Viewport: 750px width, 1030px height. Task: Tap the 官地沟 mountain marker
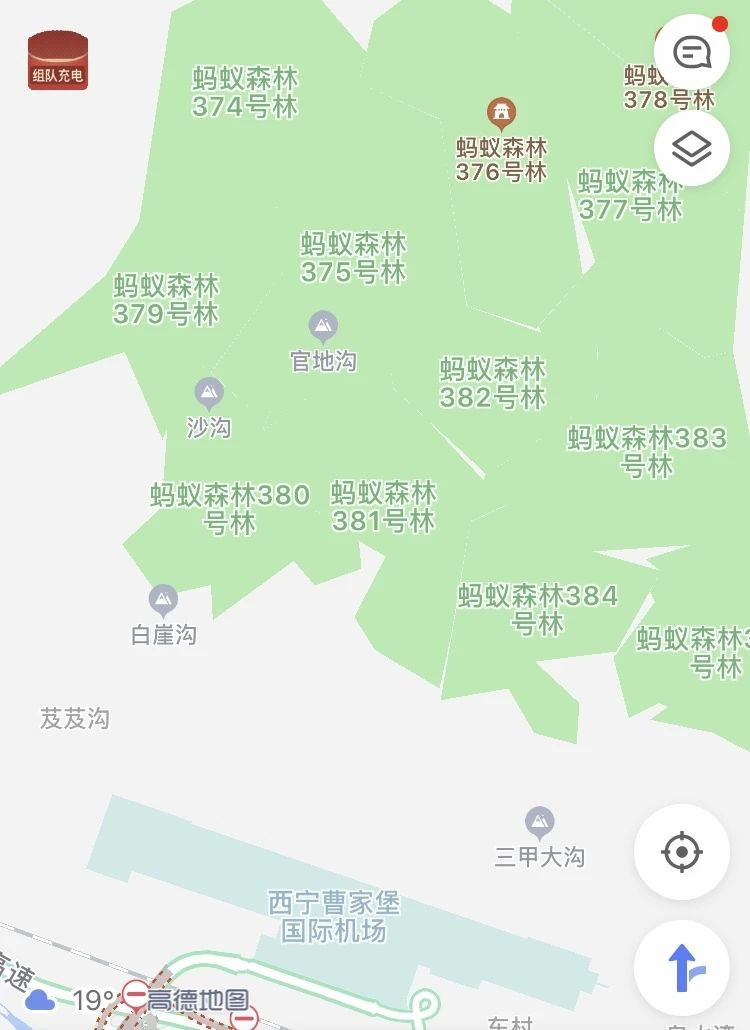click(x=322, y=327)
